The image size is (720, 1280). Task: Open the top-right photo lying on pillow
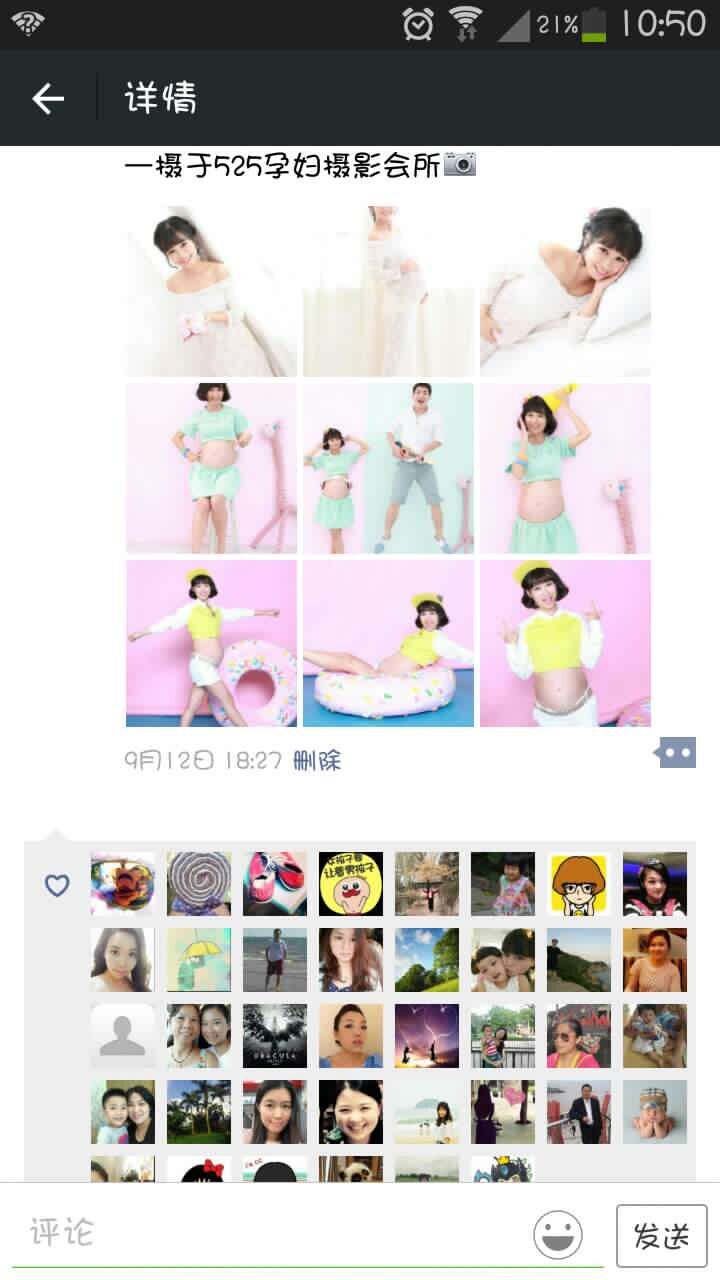[565, 291]
